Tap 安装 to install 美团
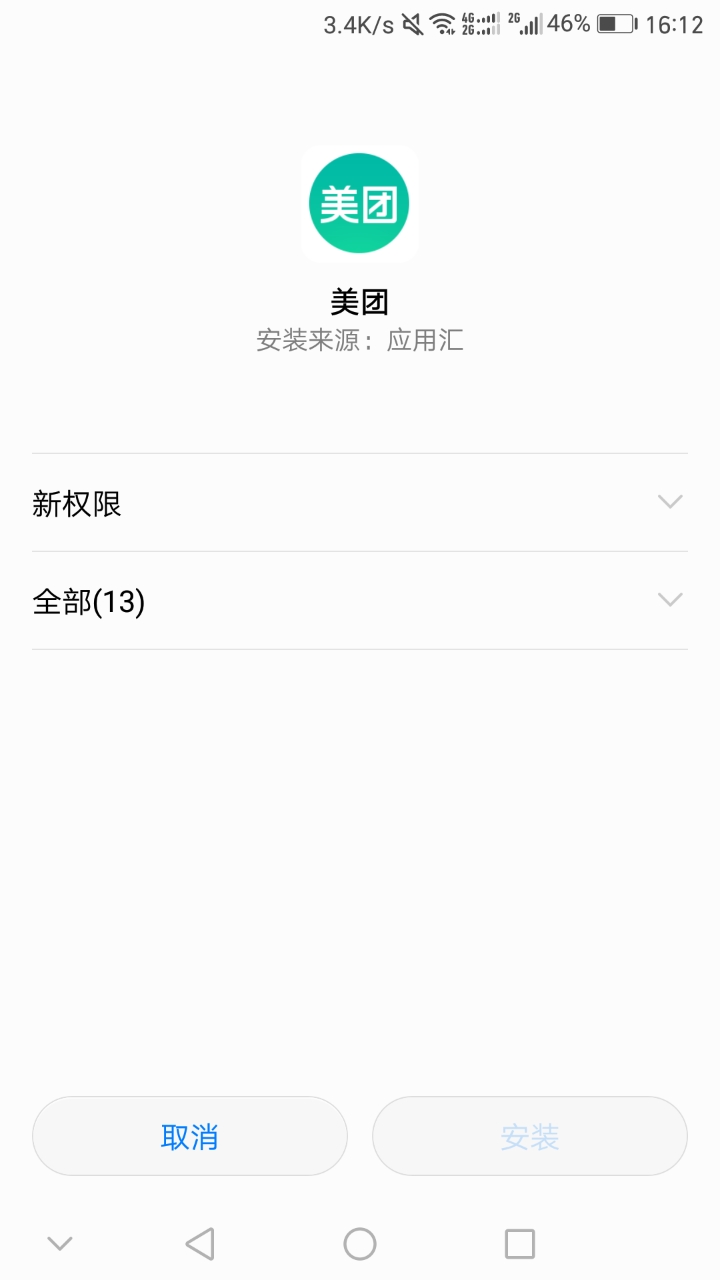The height and width of the screenshot is (1280, 720). coord(529,1136)
